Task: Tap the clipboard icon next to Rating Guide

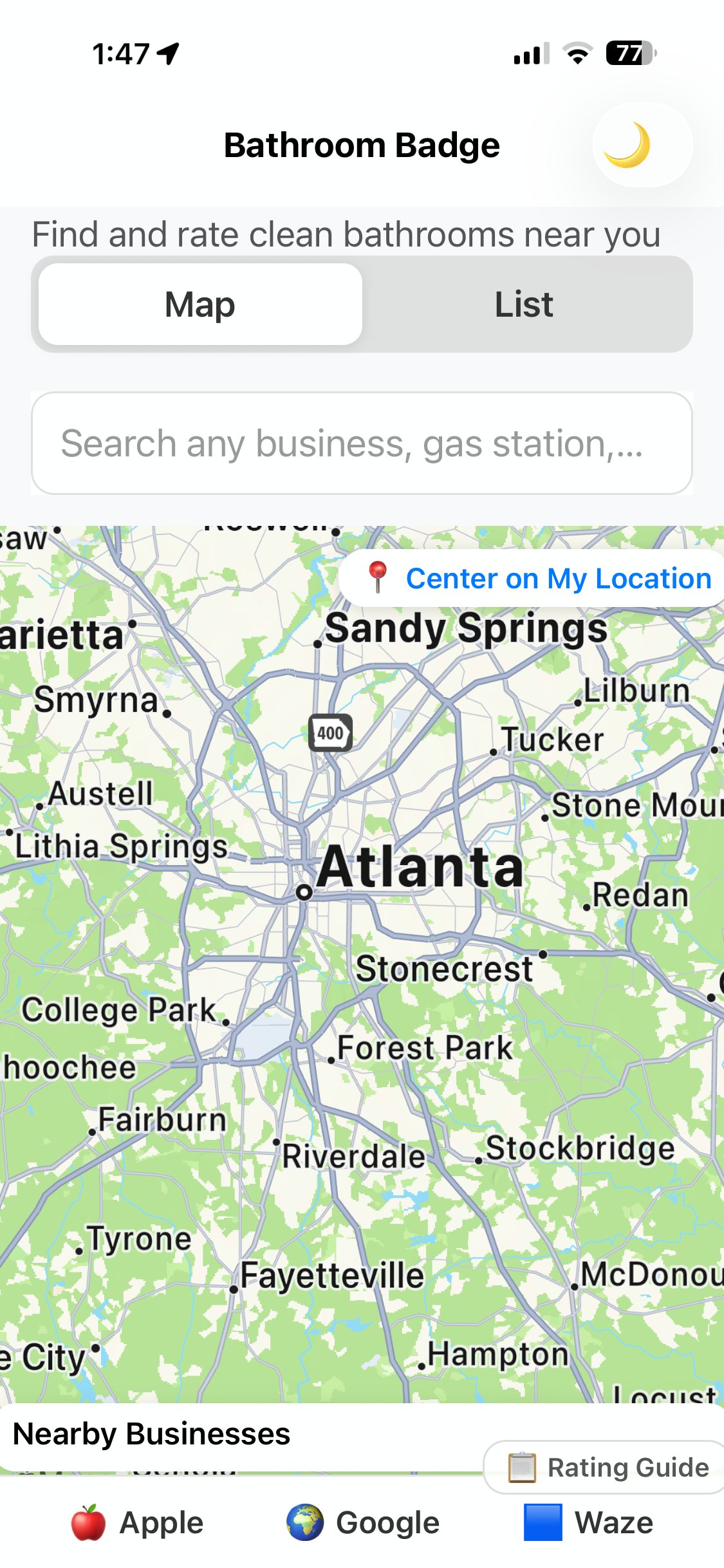Action: 522,1468
